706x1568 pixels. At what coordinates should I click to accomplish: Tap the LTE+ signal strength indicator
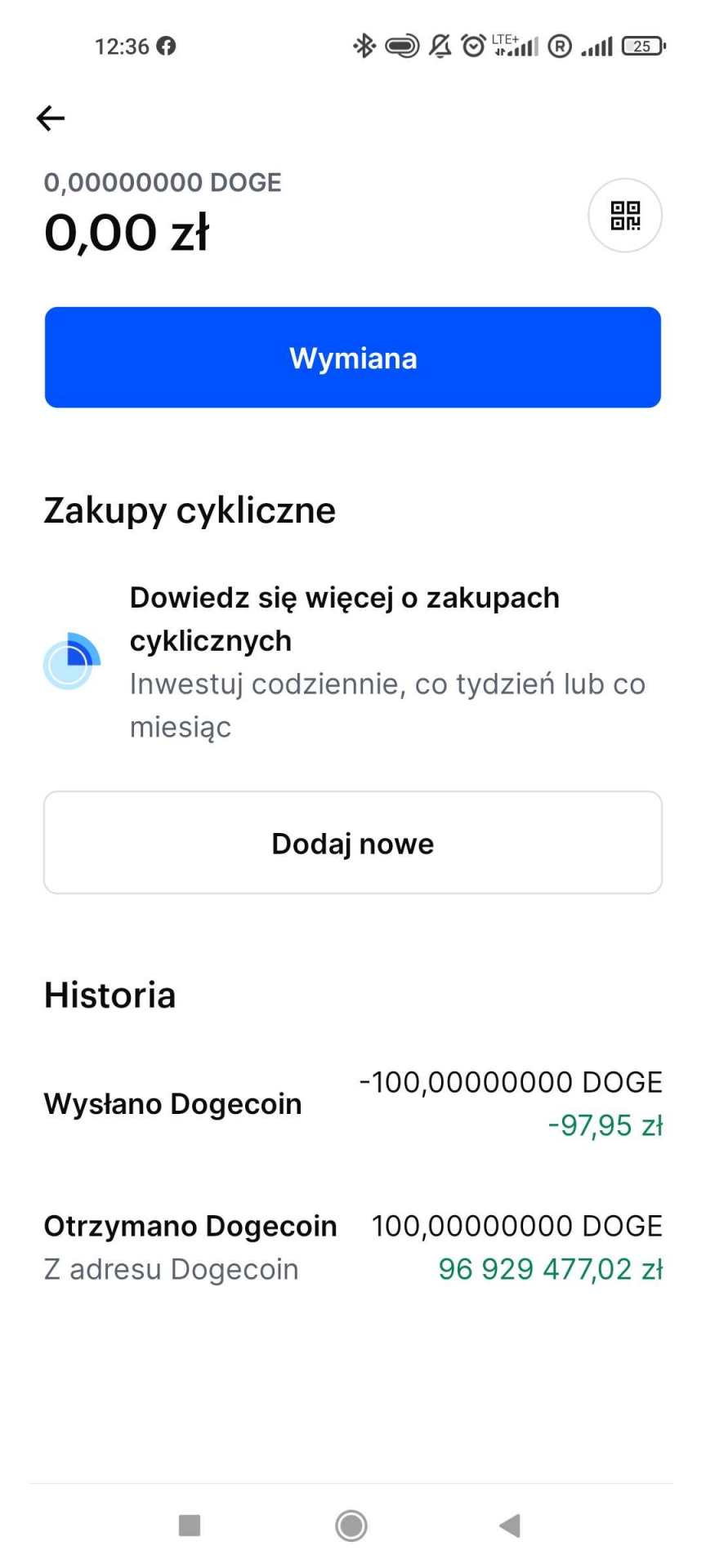tap(513, 45)
